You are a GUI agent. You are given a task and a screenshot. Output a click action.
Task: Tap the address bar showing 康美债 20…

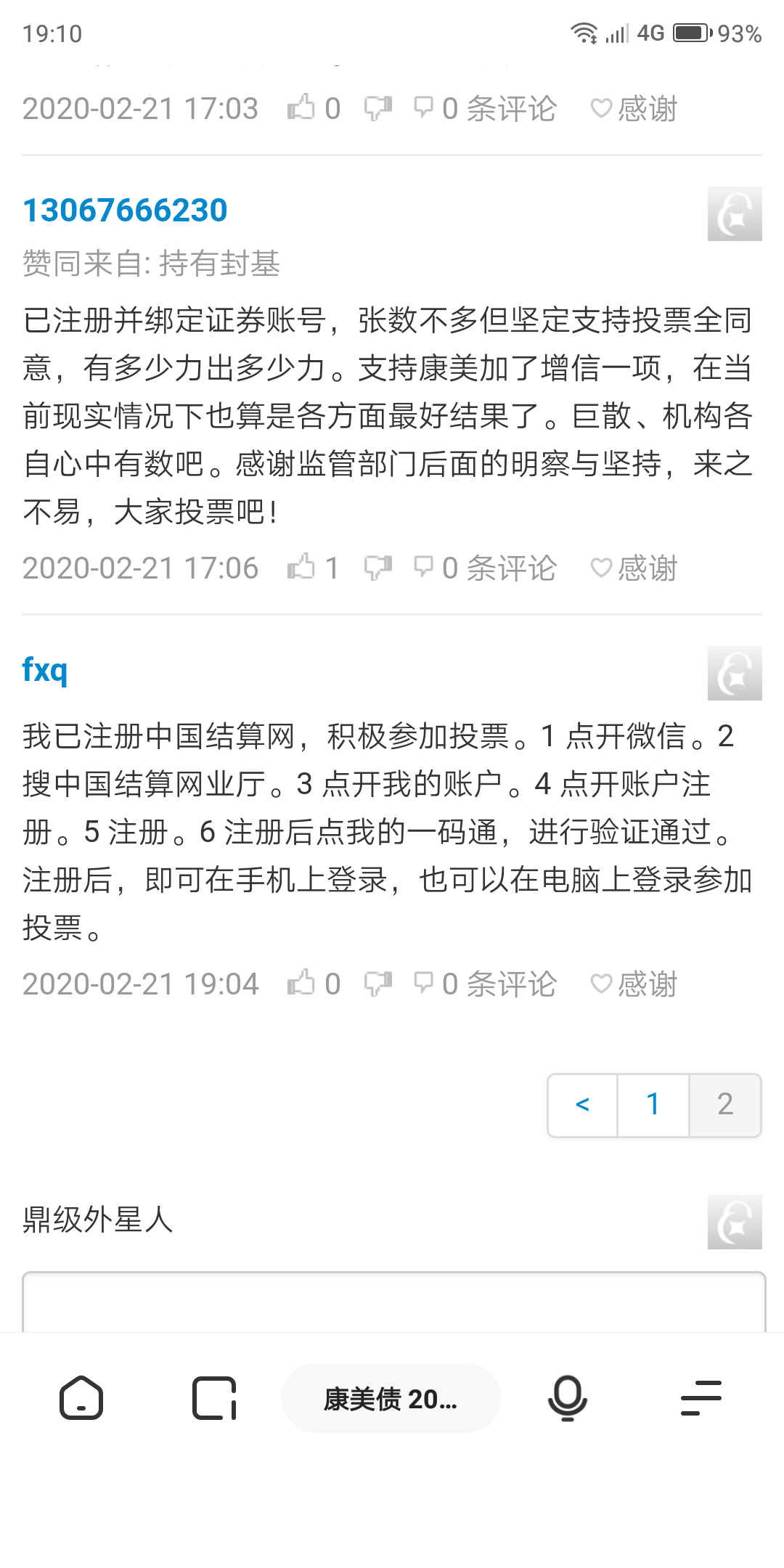pyautogui.click(x=391, y=1398)
